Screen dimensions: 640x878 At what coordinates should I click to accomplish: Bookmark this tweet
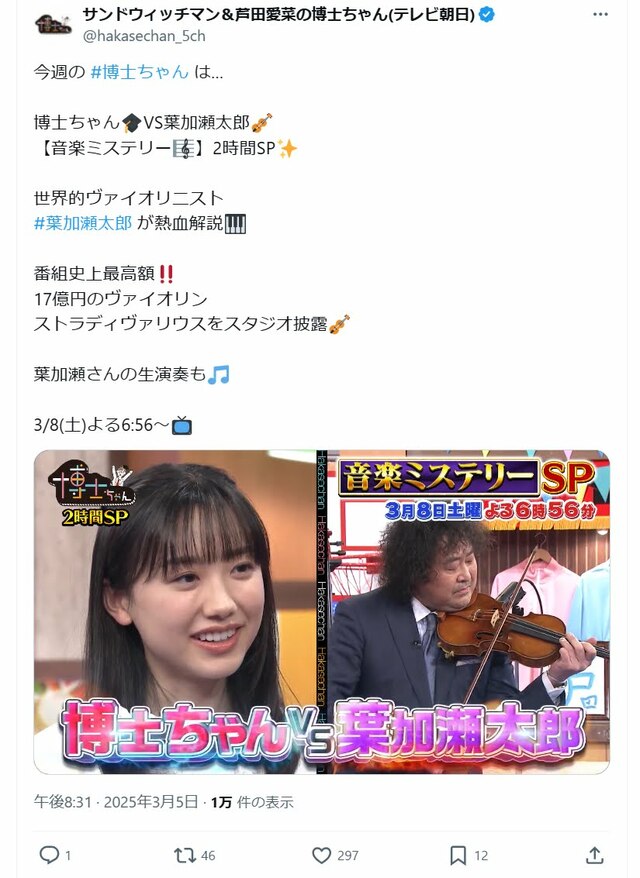tap(458, 855)
